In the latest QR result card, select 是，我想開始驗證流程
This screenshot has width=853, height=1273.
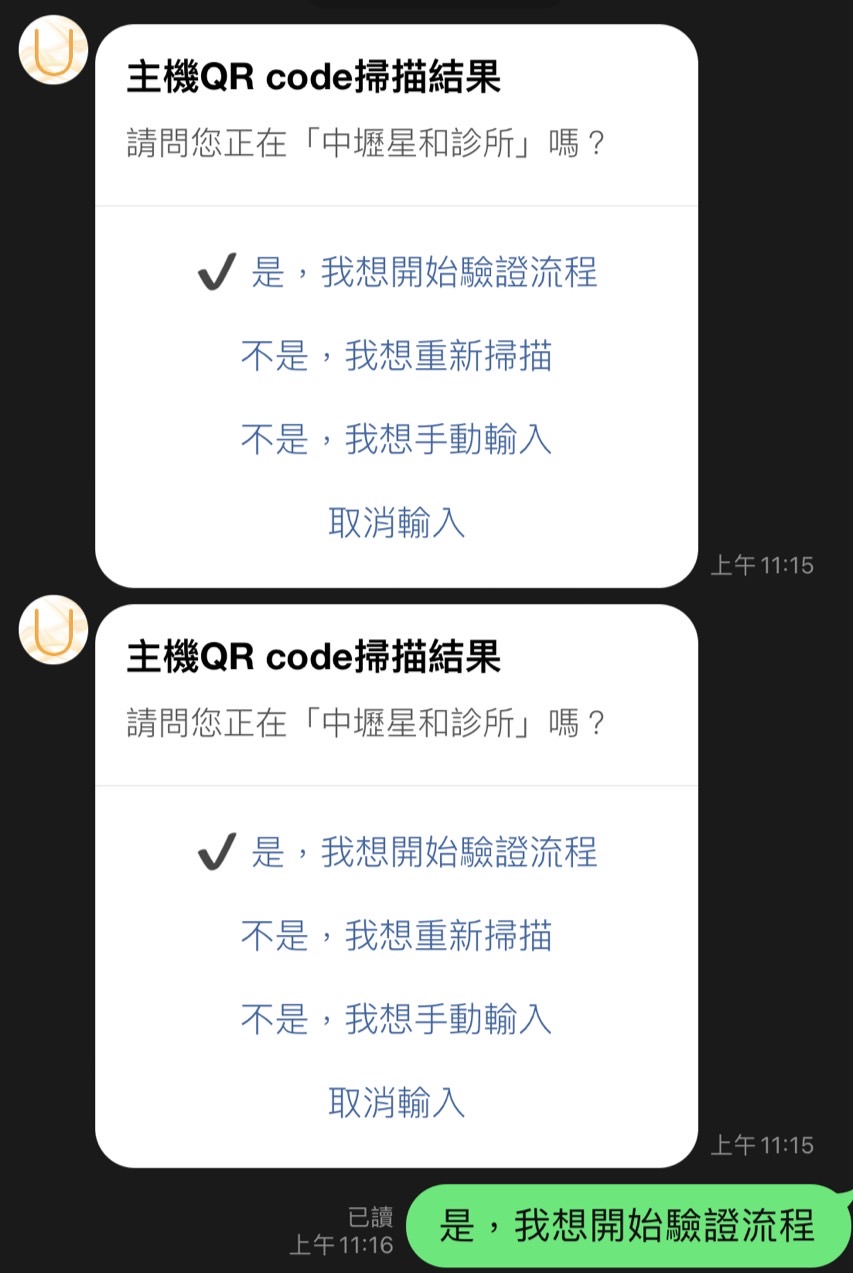point(397,852)
